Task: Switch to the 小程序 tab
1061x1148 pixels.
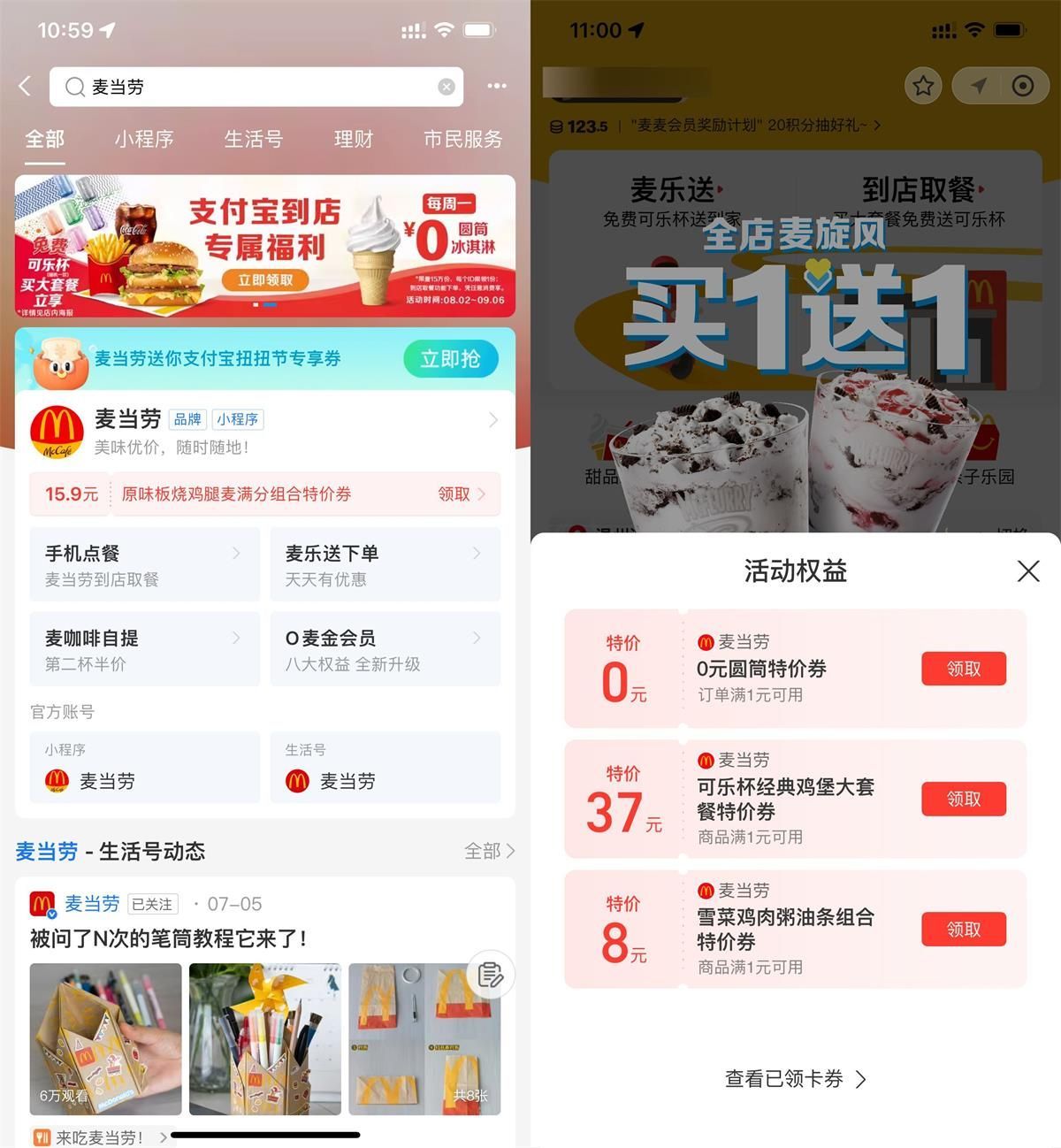Action: pos(144,139)
